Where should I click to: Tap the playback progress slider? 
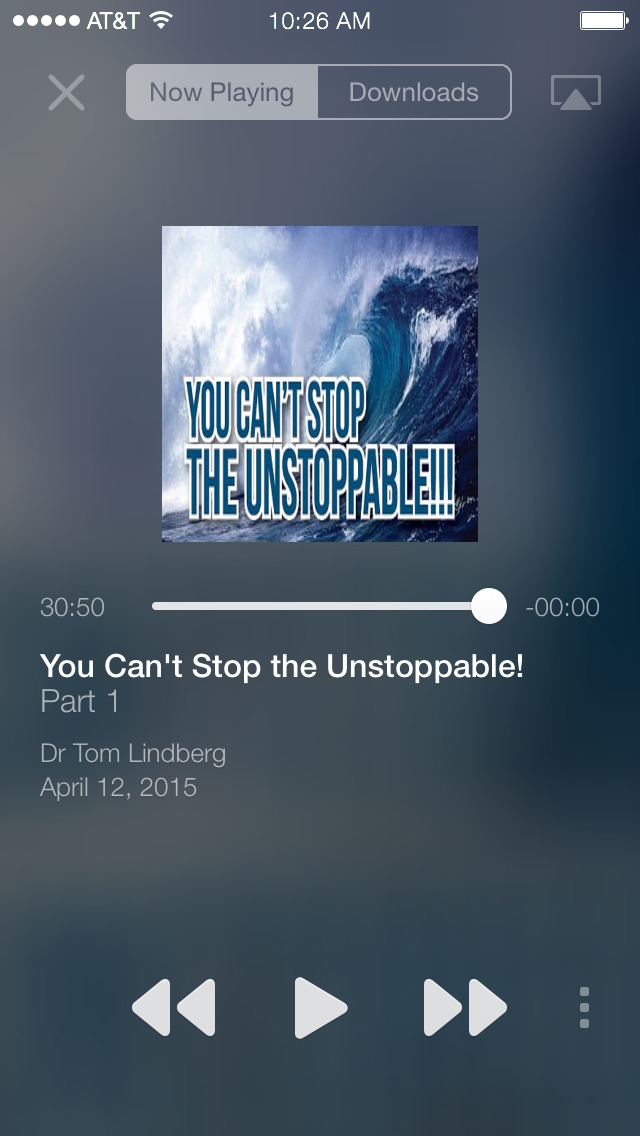pyautogui.click(x=328, y=606)
